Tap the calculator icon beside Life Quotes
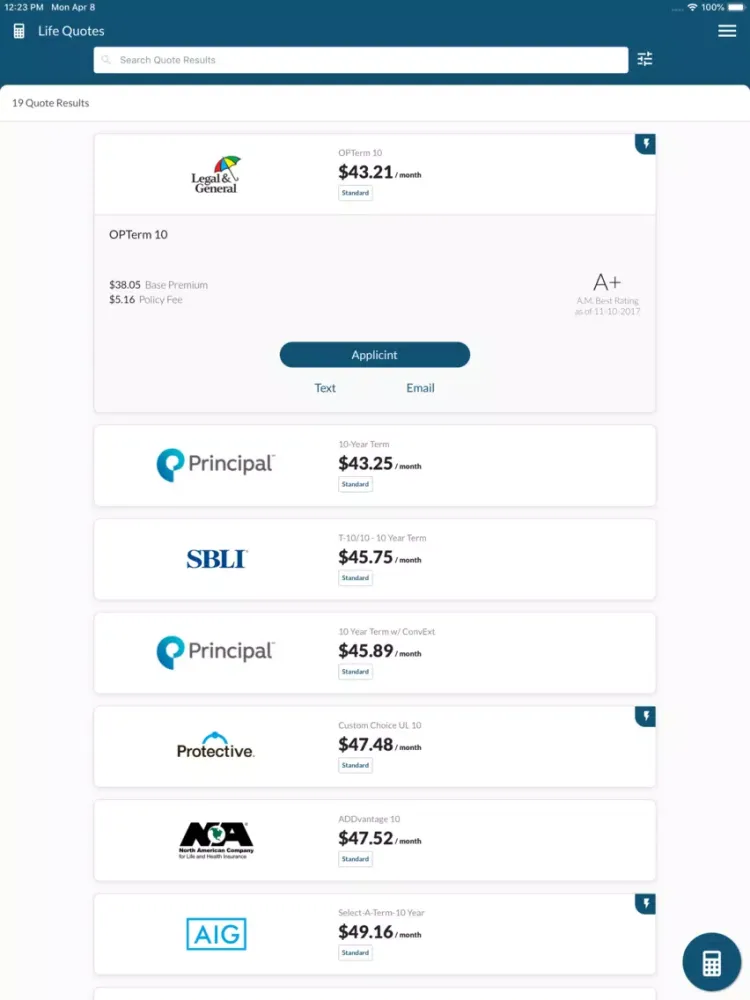Screen dimensions: 750x1000 click(x=19, y=31)
